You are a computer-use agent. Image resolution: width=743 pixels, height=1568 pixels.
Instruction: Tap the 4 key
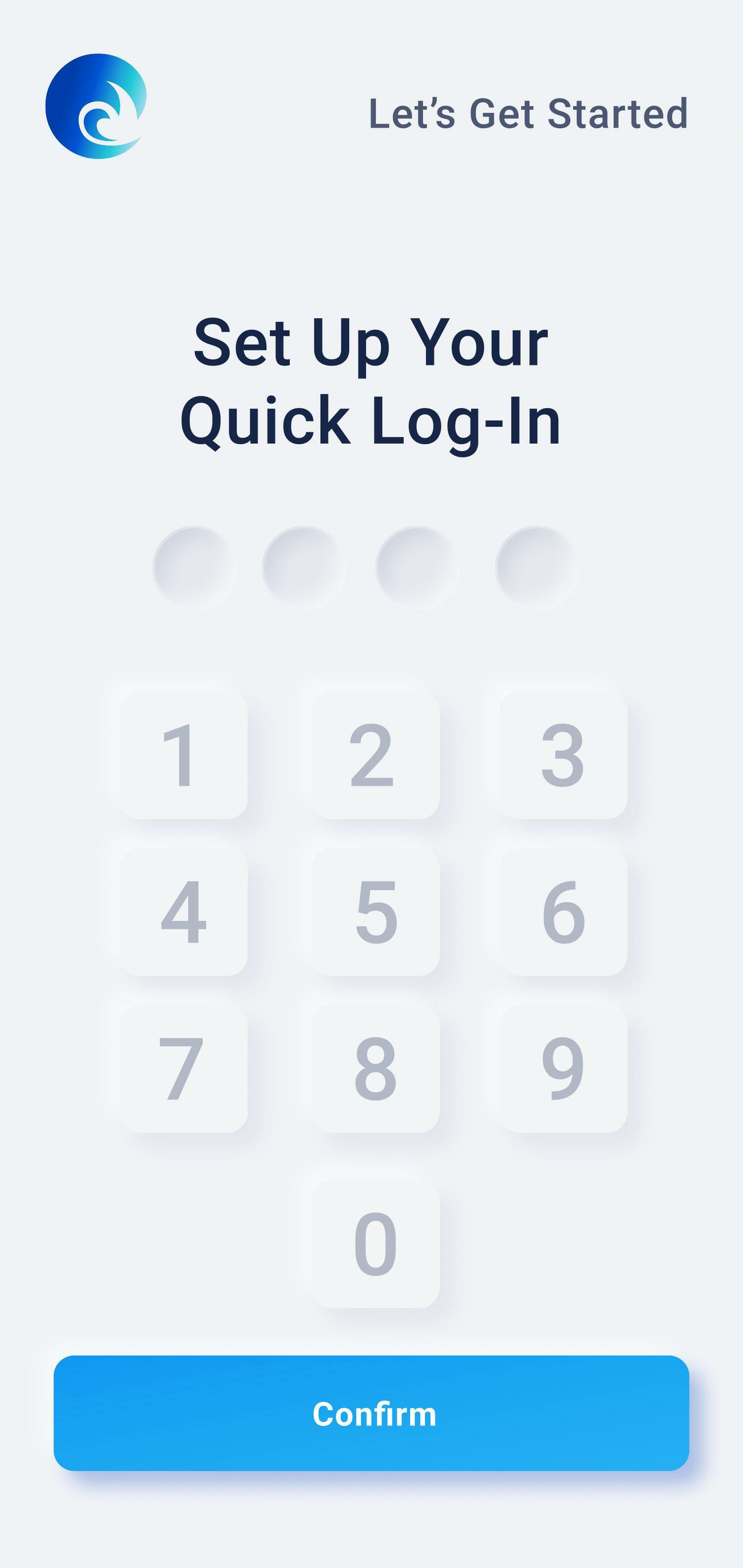(183, 912)
